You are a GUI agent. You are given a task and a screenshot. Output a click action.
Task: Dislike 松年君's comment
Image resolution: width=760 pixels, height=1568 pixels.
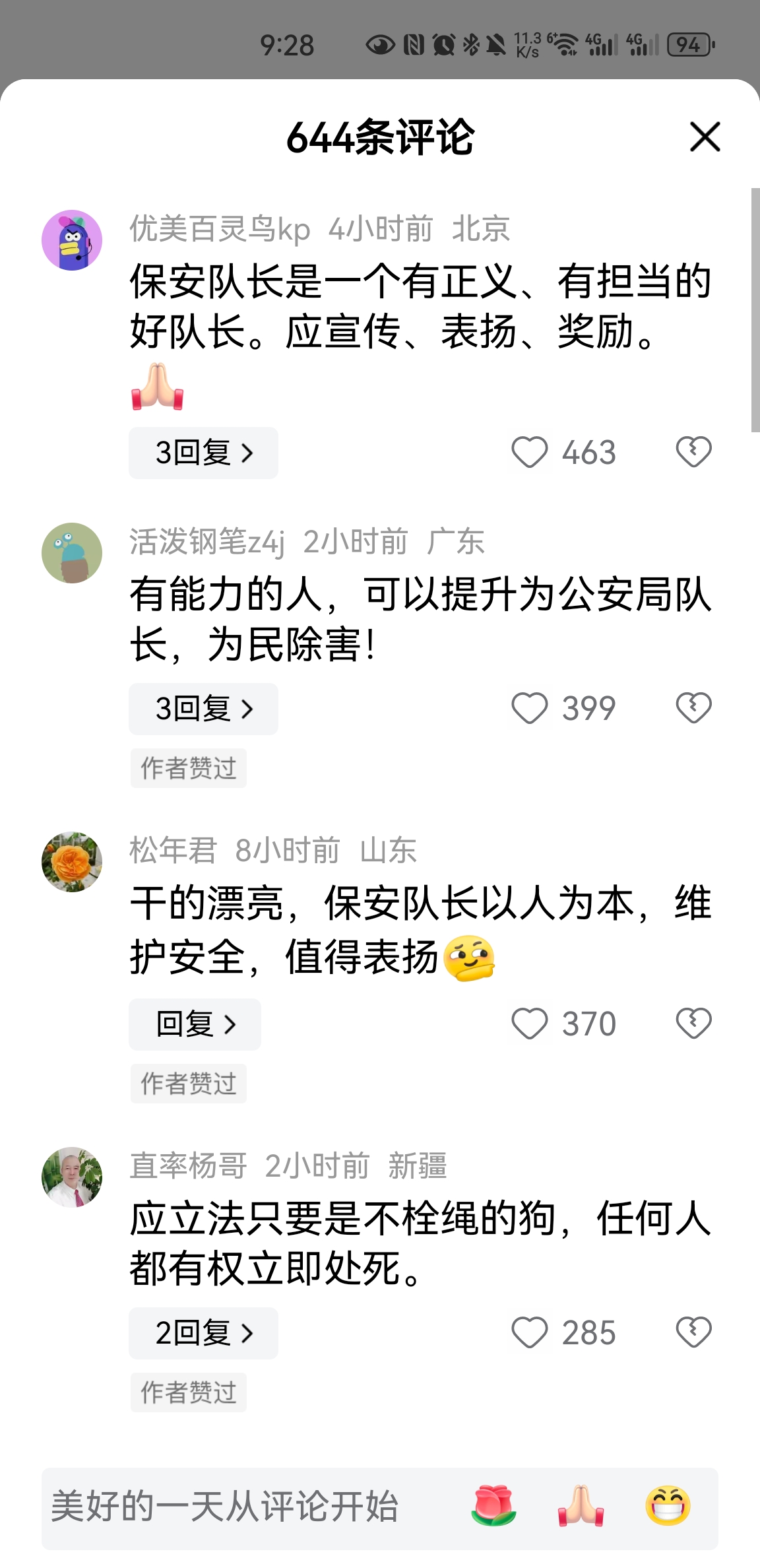pos(693,1024)
